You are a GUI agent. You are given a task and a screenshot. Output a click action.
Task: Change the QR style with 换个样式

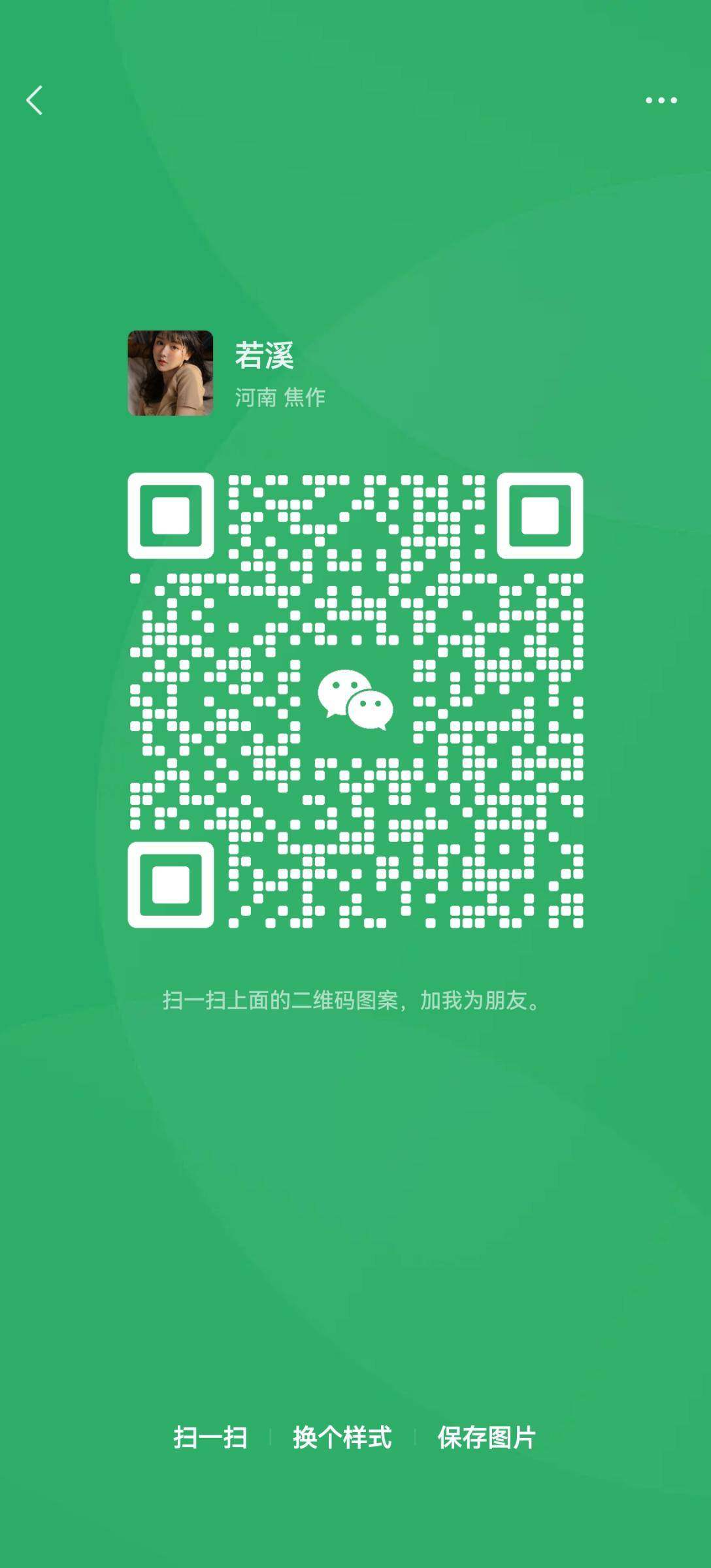click(x=342, y=1438)
